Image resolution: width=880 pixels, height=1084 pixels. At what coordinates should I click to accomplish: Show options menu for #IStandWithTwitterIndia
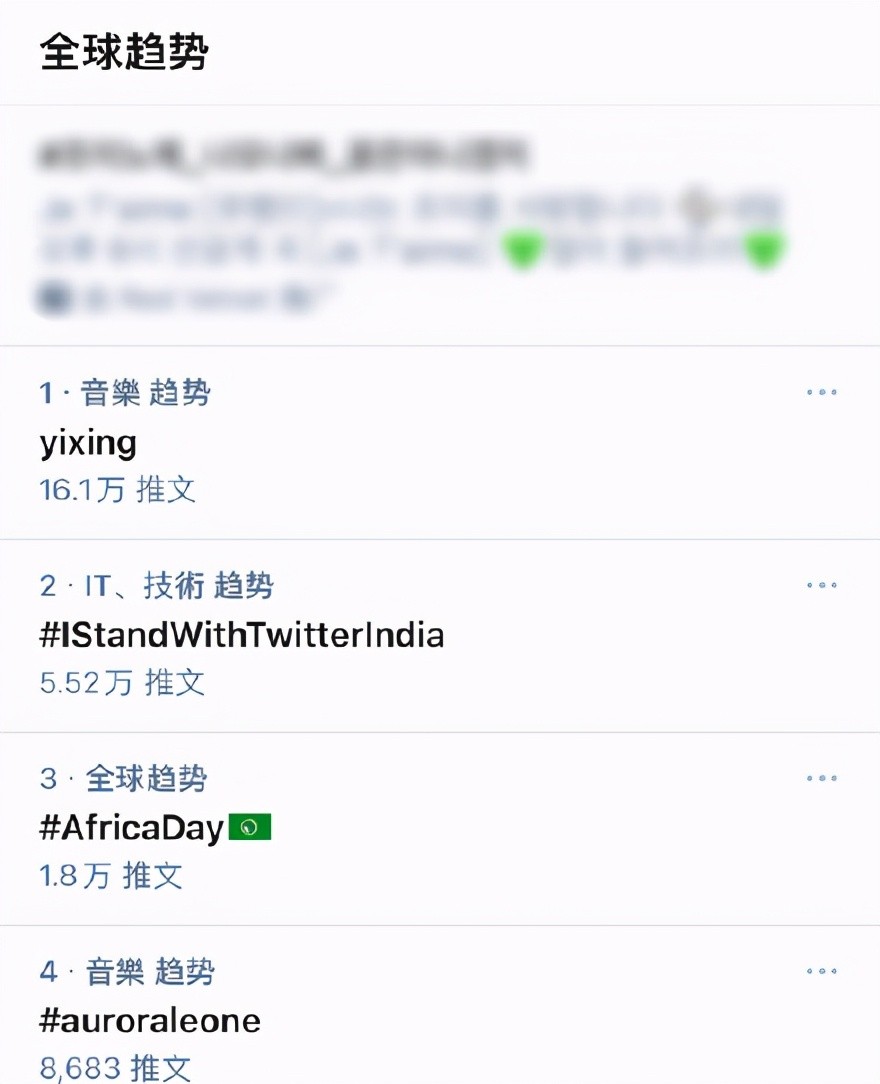(x=821, y=585)
